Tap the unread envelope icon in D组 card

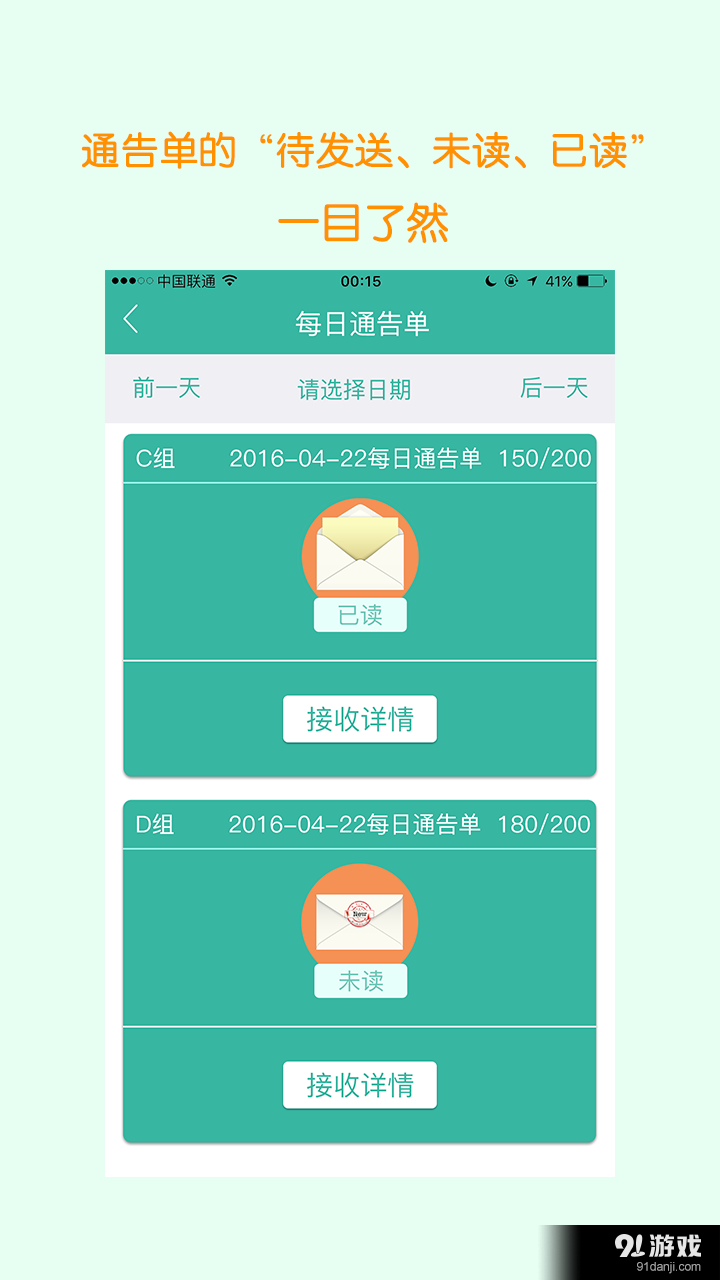point(360,918)
